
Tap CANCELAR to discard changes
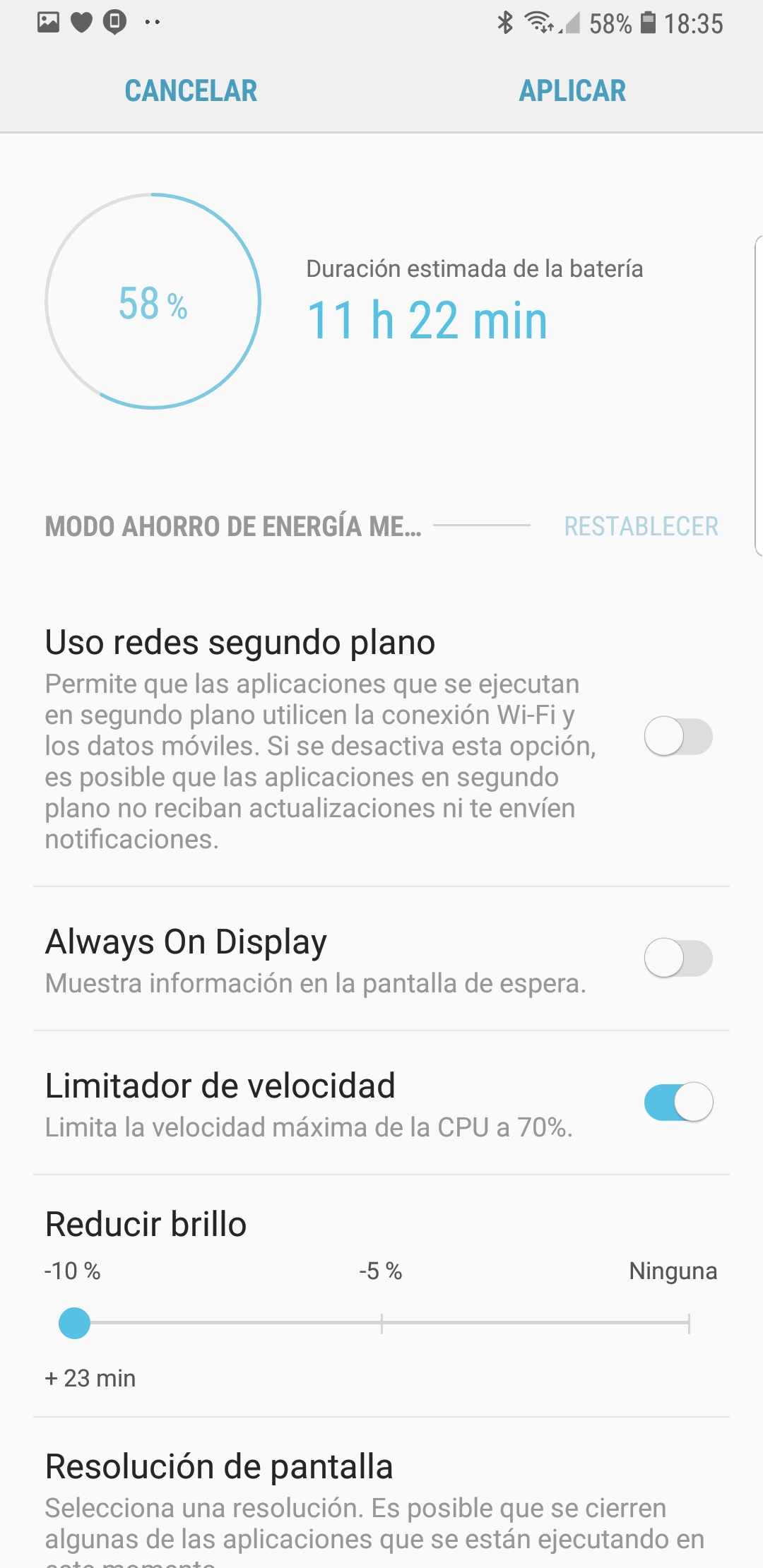191,90
